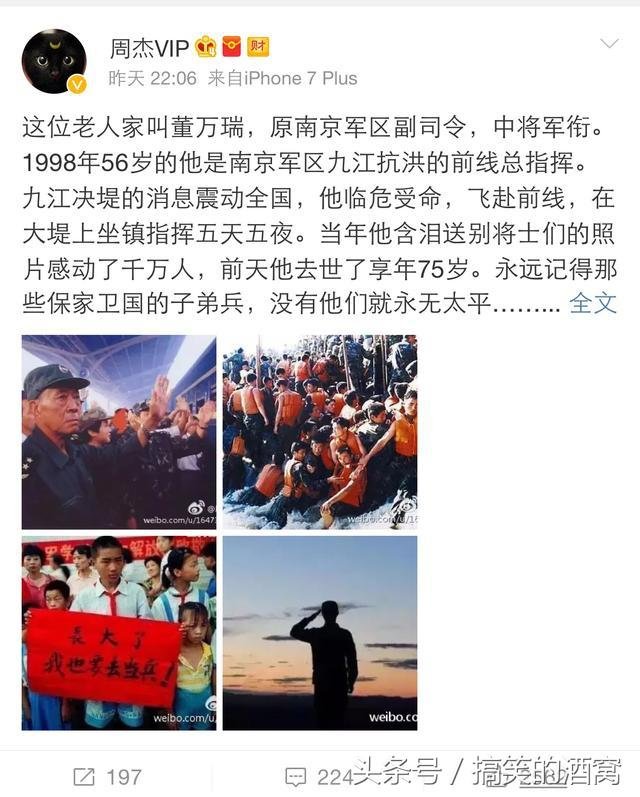640x797 pixels.
Task: Open the comments on this post
Action: pos(318,776)
